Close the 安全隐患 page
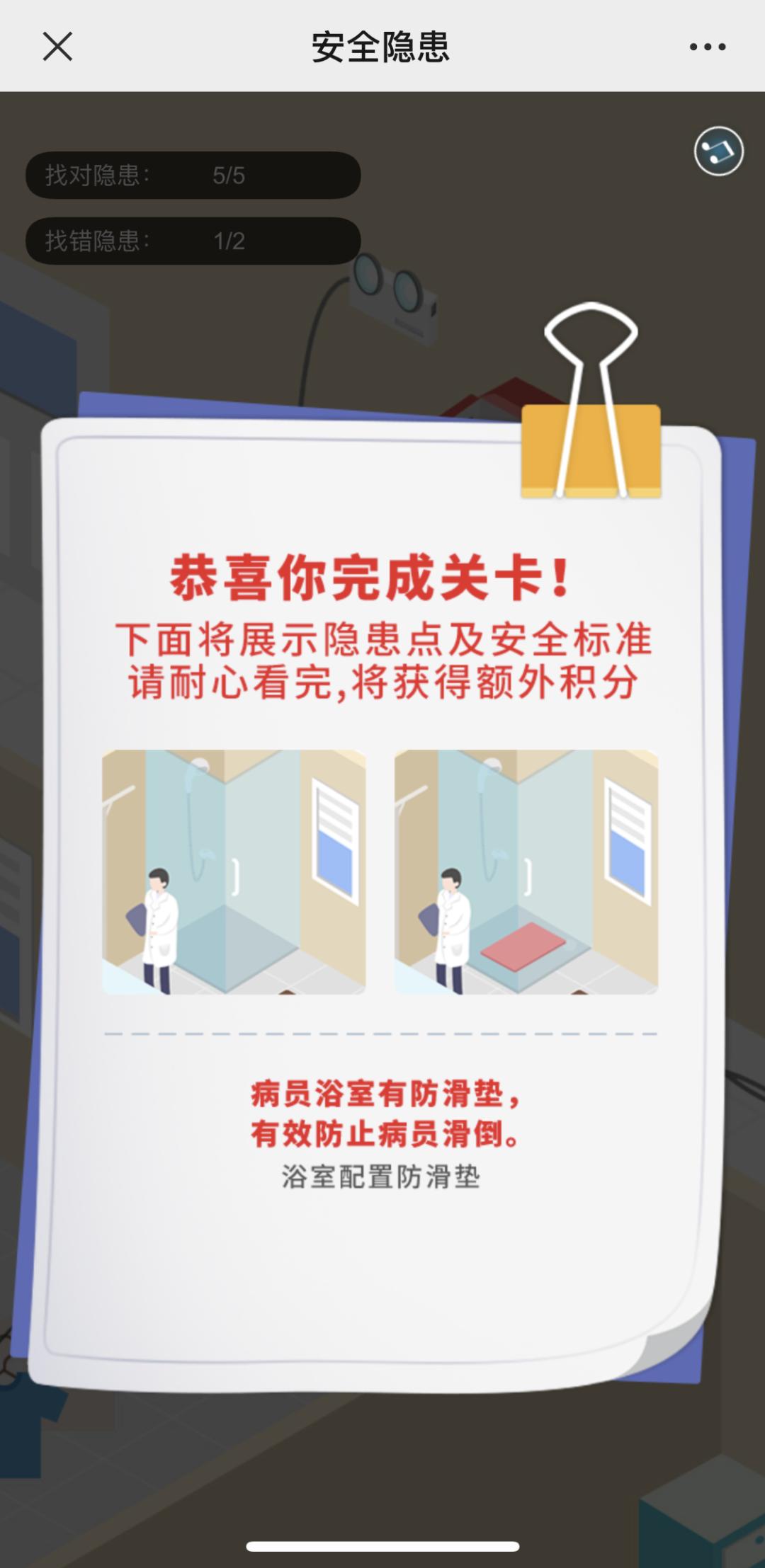The height and width of the screenshot is (1568, 765). (x=57, y=47)
